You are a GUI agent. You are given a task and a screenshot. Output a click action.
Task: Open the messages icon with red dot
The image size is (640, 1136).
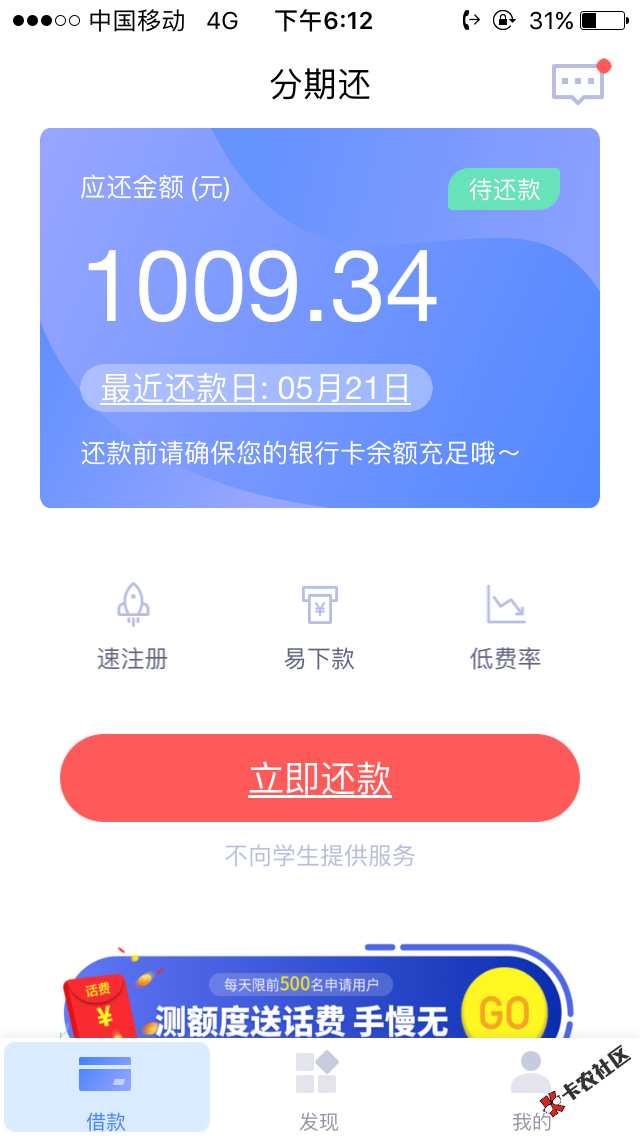click(579, 83)
